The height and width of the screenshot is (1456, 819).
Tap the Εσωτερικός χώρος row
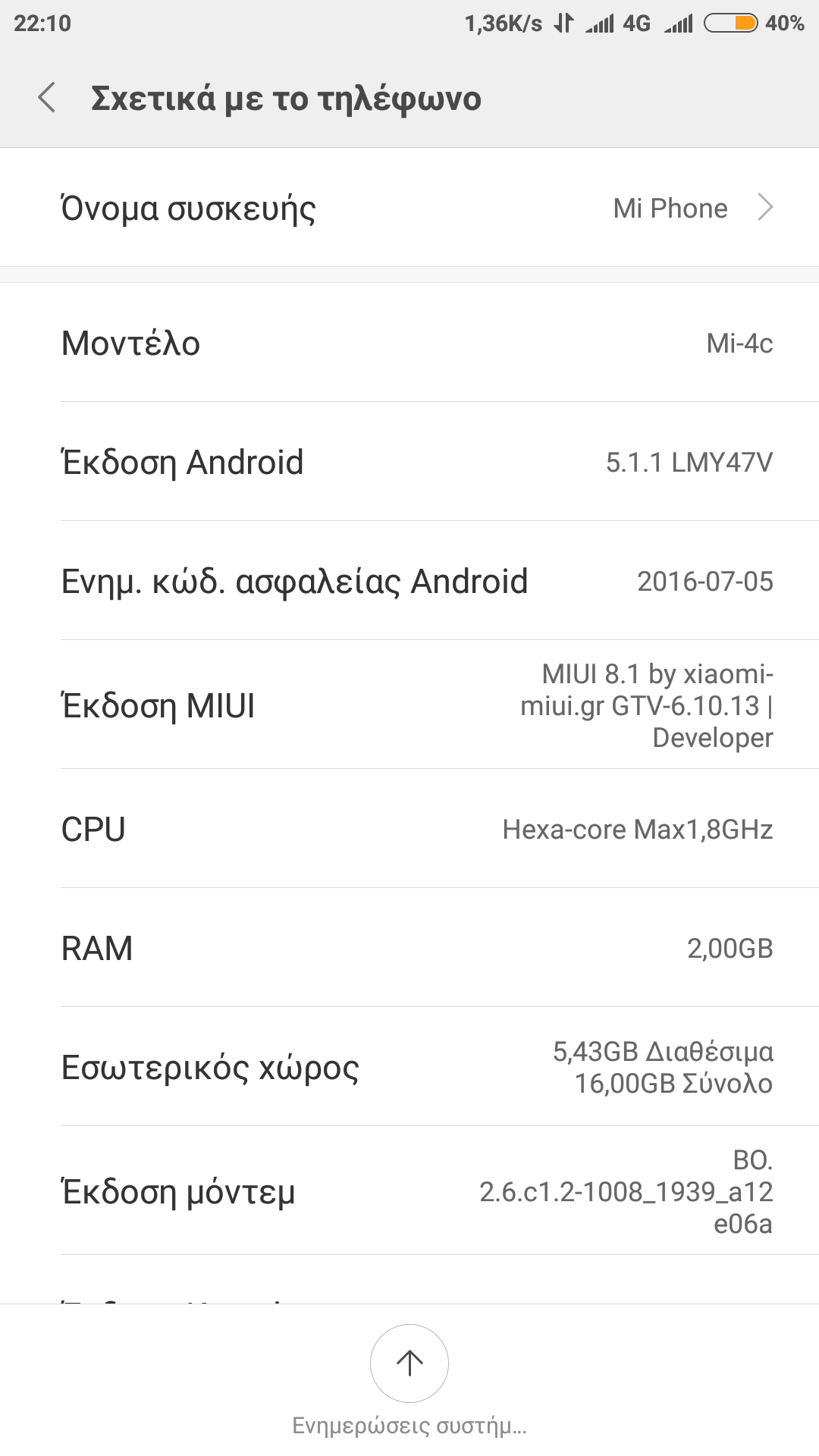tap(409, 1067)
